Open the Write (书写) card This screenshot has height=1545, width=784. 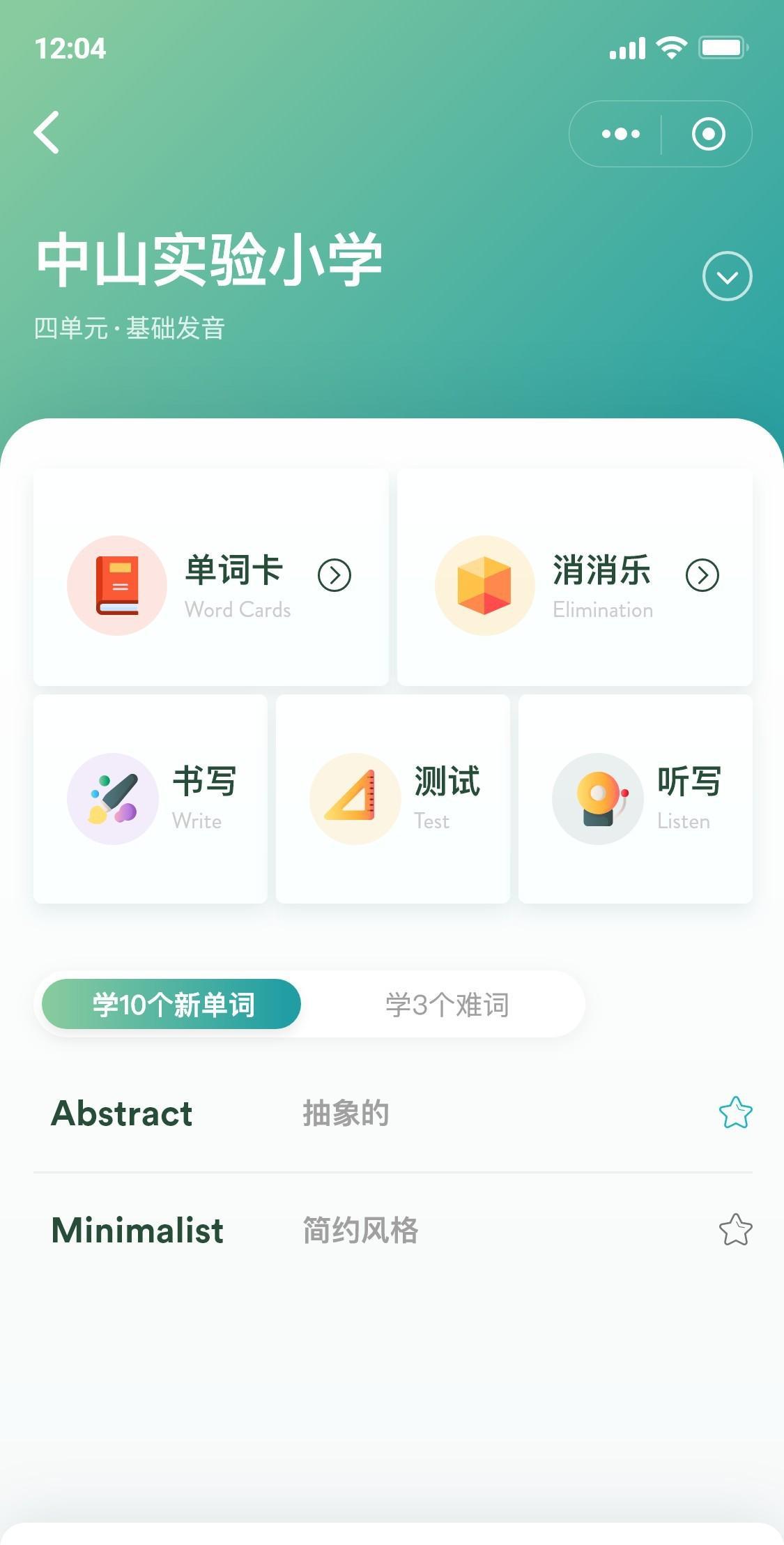pyautogui.click(x=151, y=799)
